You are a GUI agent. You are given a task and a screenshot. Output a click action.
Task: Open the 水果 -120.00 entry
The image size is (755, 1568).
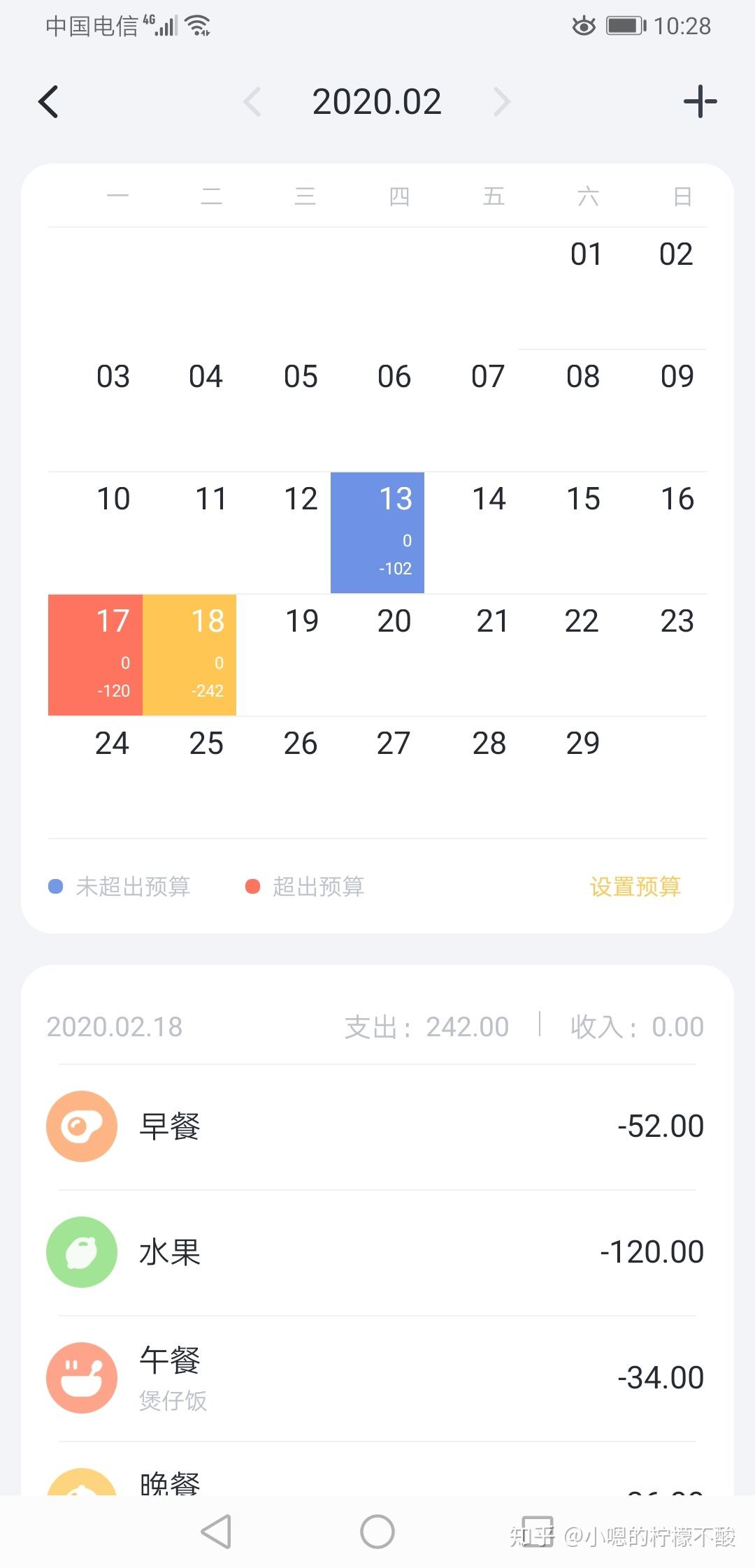377,1252
